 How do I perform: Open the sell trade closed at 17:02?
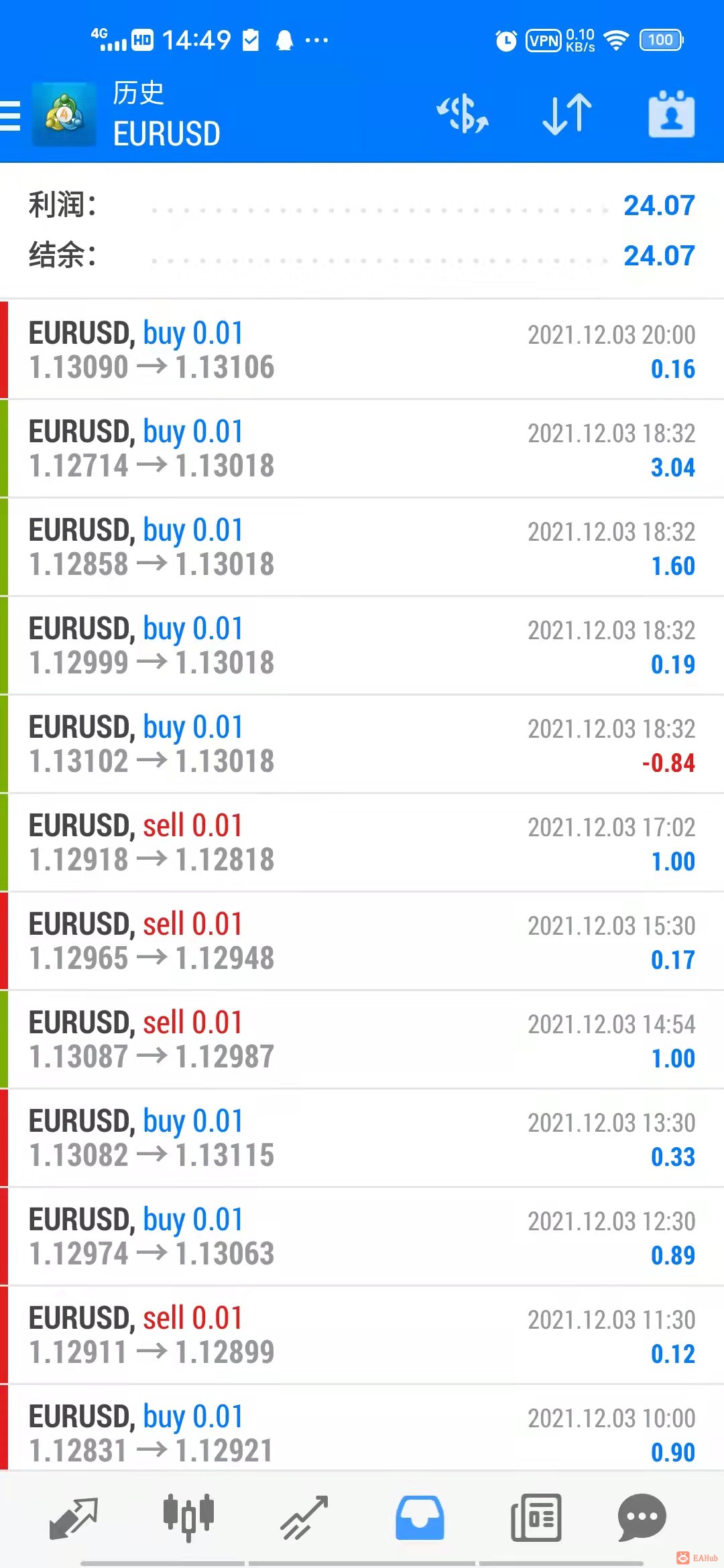362,842
